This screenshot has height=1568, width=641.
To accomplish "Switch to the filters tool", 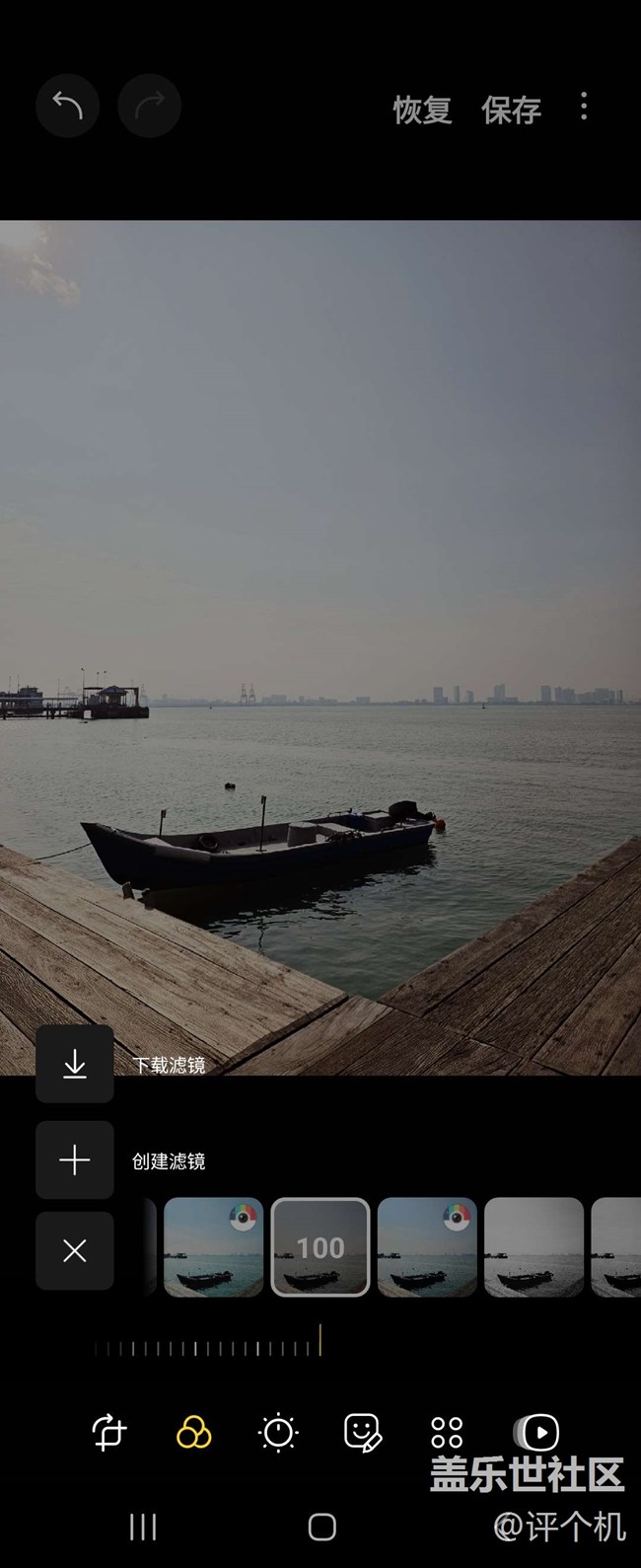I will 193,1432.
